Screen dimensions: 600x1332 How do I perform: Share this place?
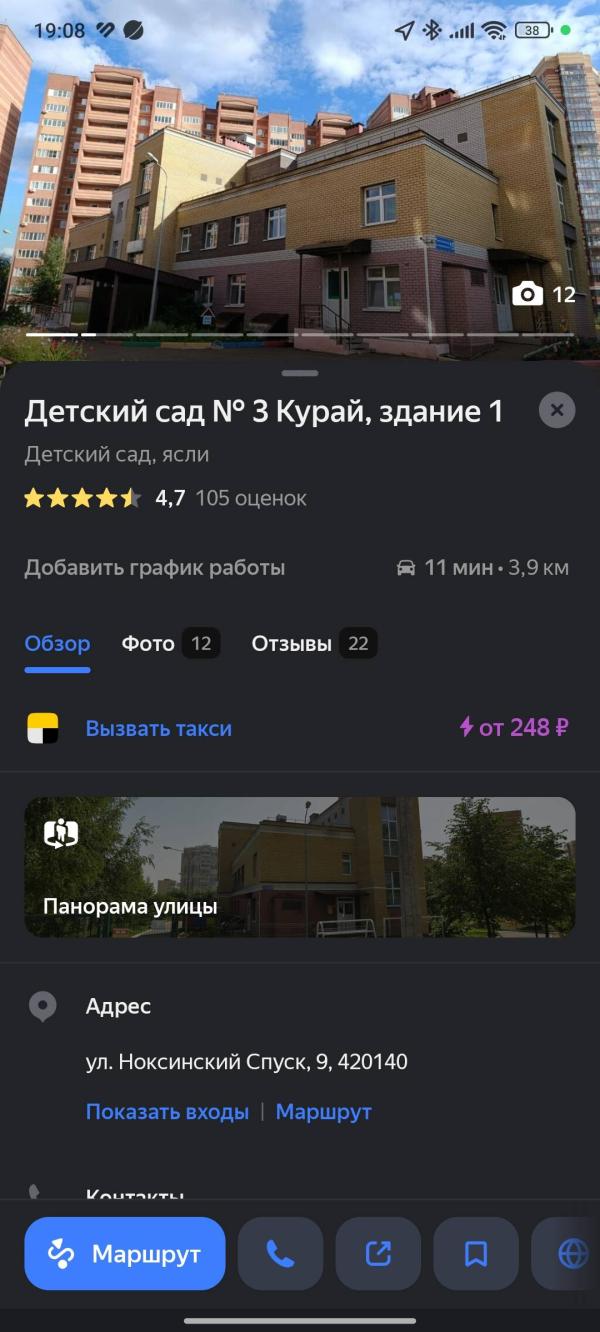point(378,1254)
